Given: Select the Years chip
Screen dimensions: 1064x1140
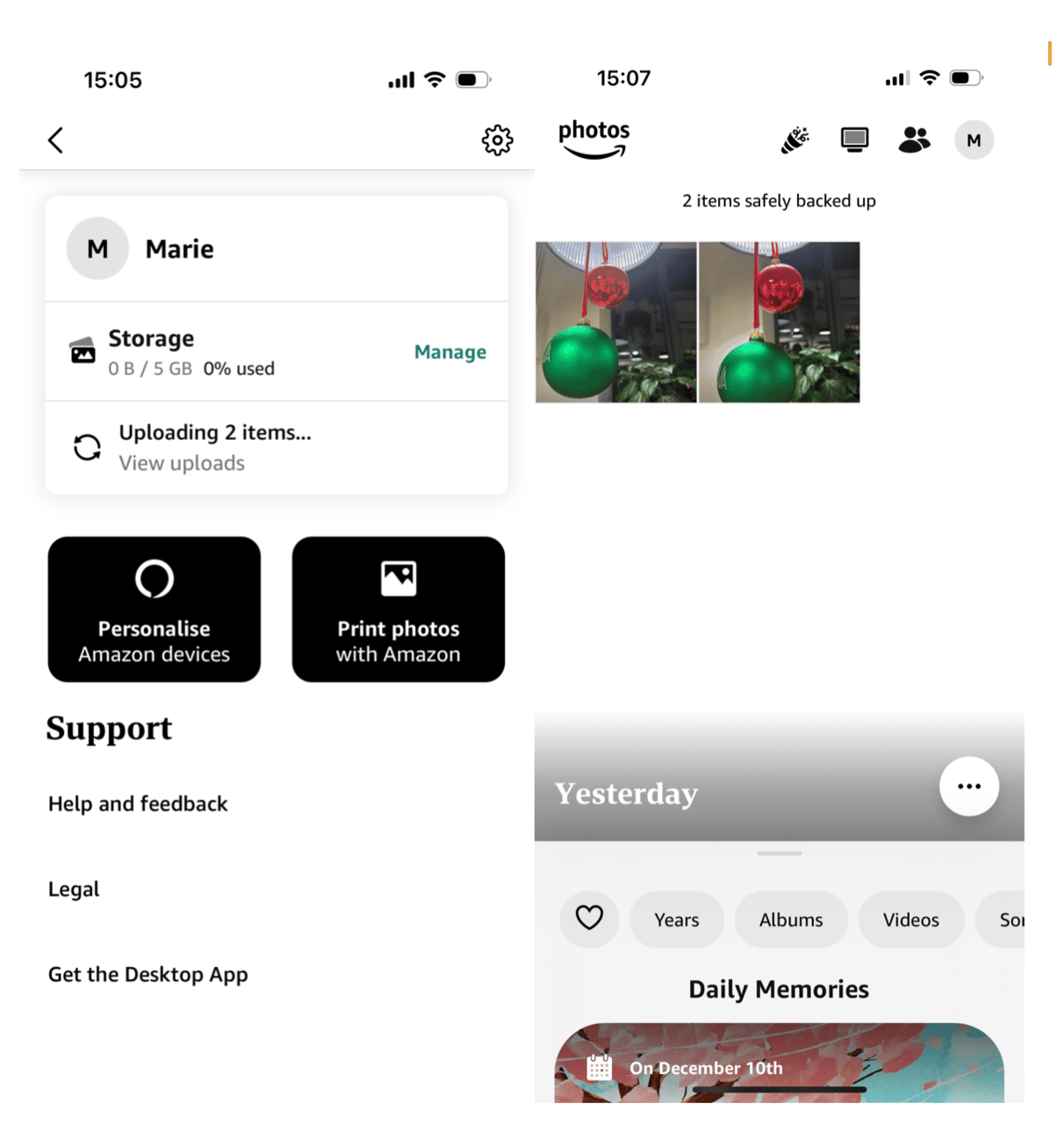Looking at the screenshot, I should (x=676, y=920).
